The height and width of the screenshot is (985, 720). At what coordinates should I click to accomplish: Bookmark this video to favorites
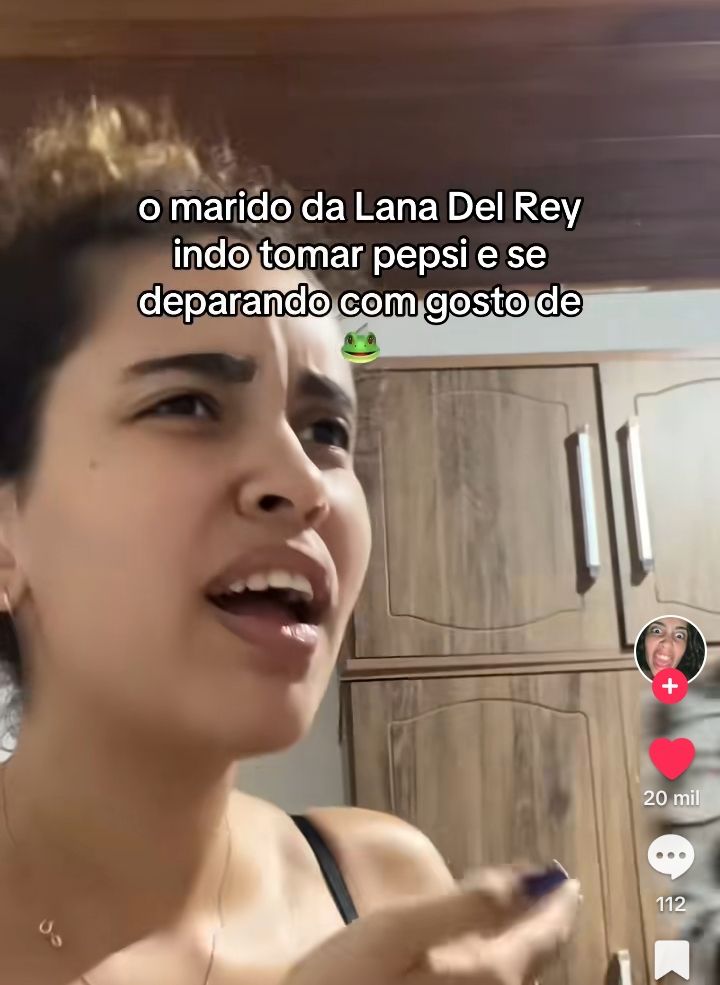(671, 960)
